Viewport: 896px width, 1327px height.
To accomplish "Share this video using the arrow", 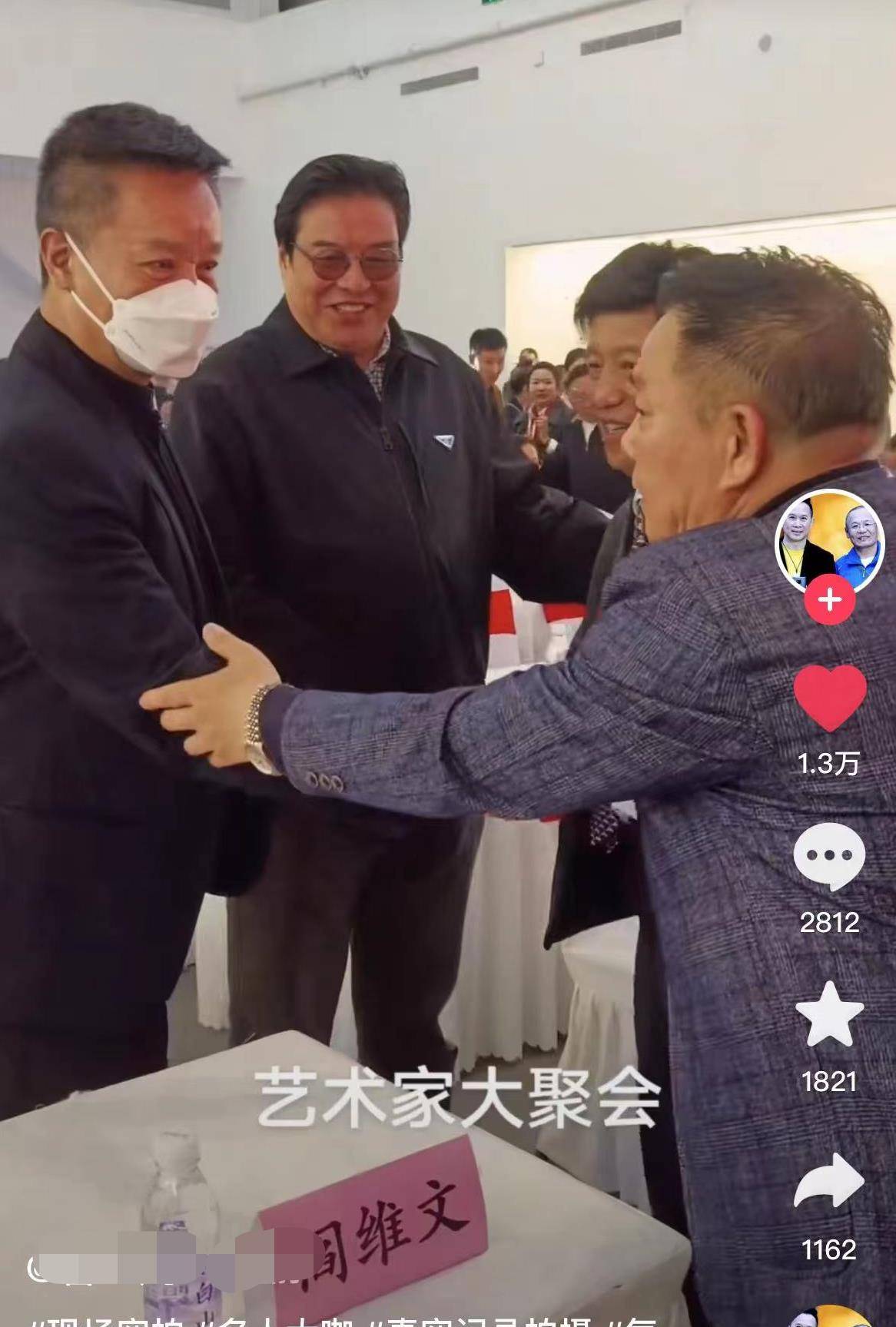I will (x=829, y=1182).
